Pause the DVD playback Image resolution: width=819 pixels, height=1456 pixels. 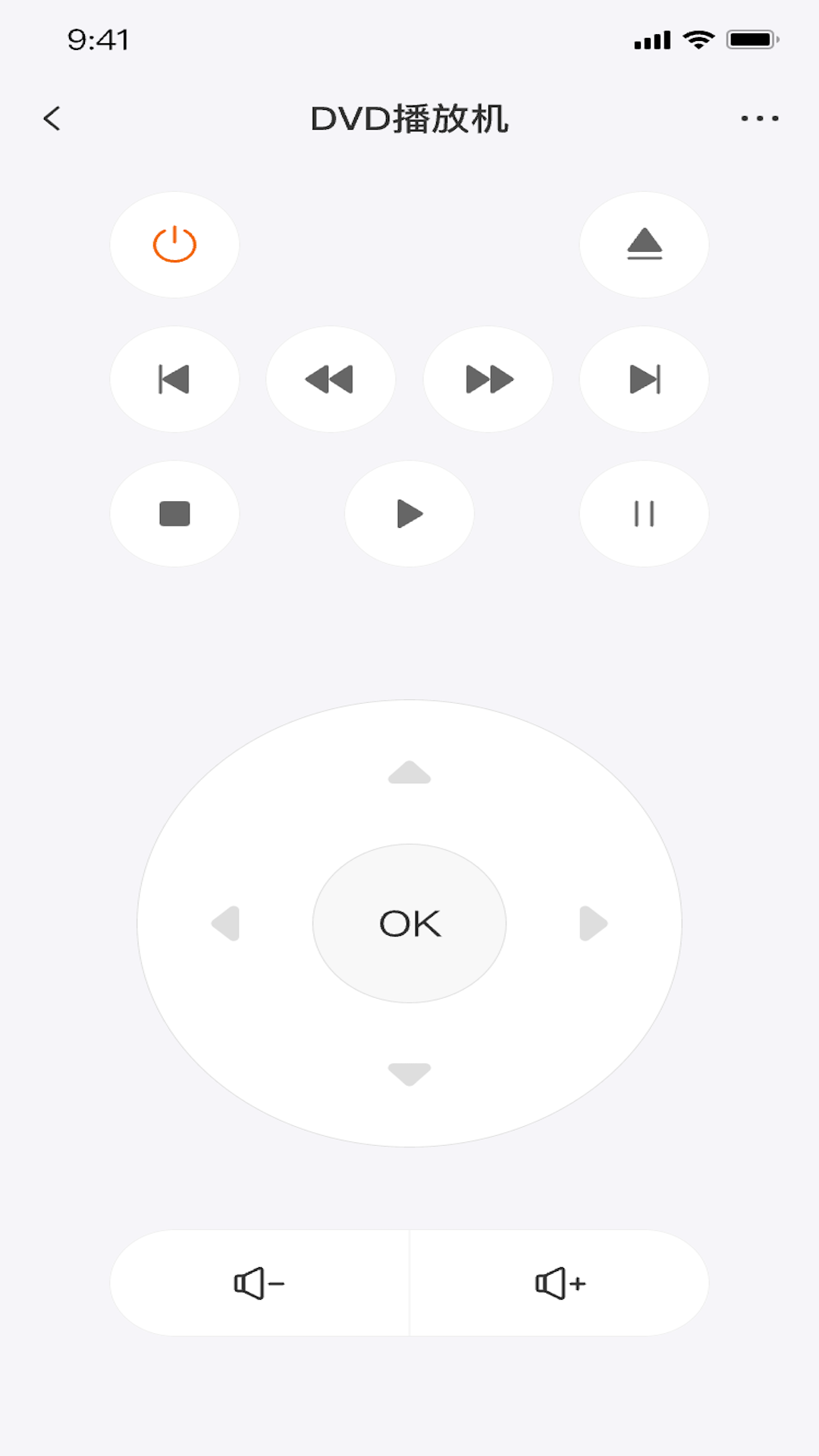coord(645,513)
